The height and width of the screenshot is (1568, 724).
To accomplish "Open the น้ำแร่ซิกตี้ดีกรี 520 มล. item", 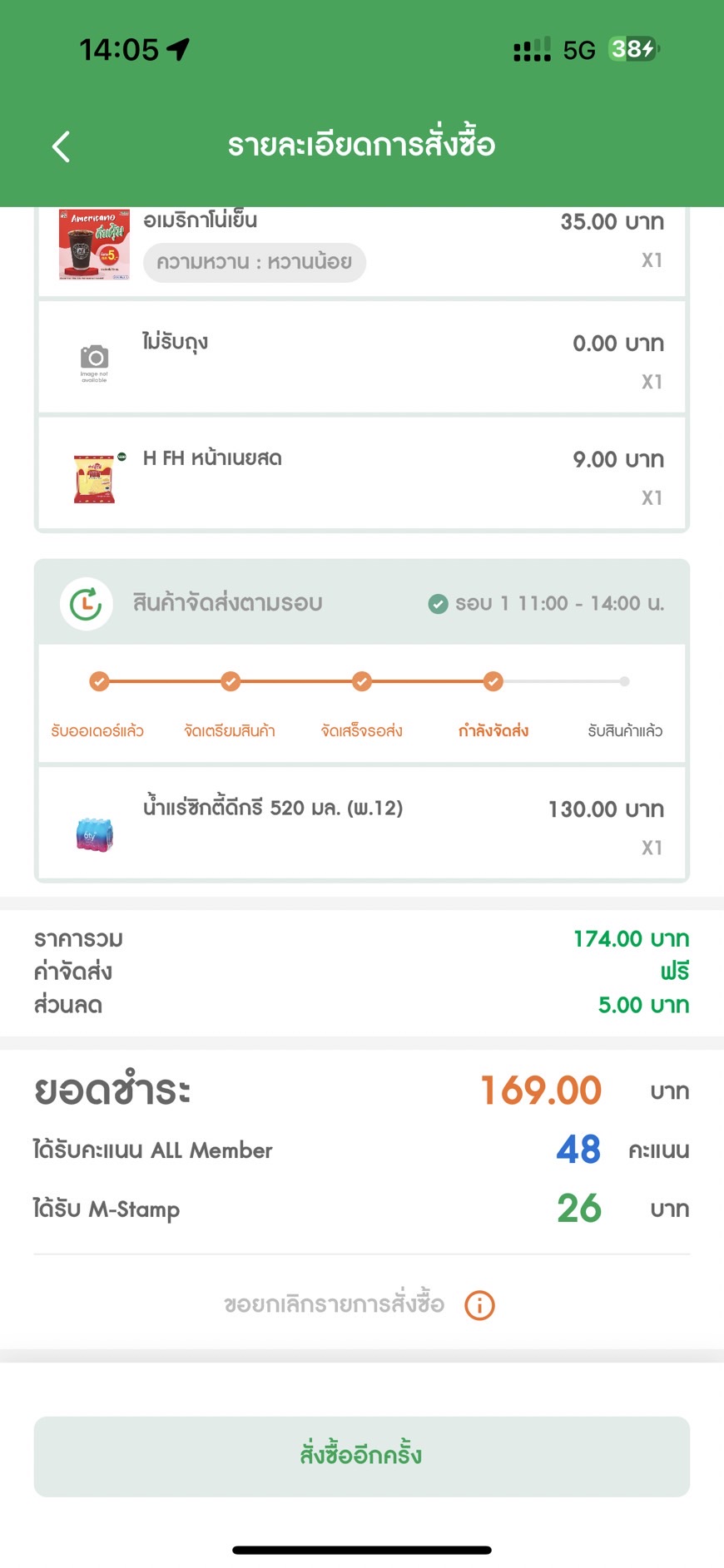I will 362,823.
